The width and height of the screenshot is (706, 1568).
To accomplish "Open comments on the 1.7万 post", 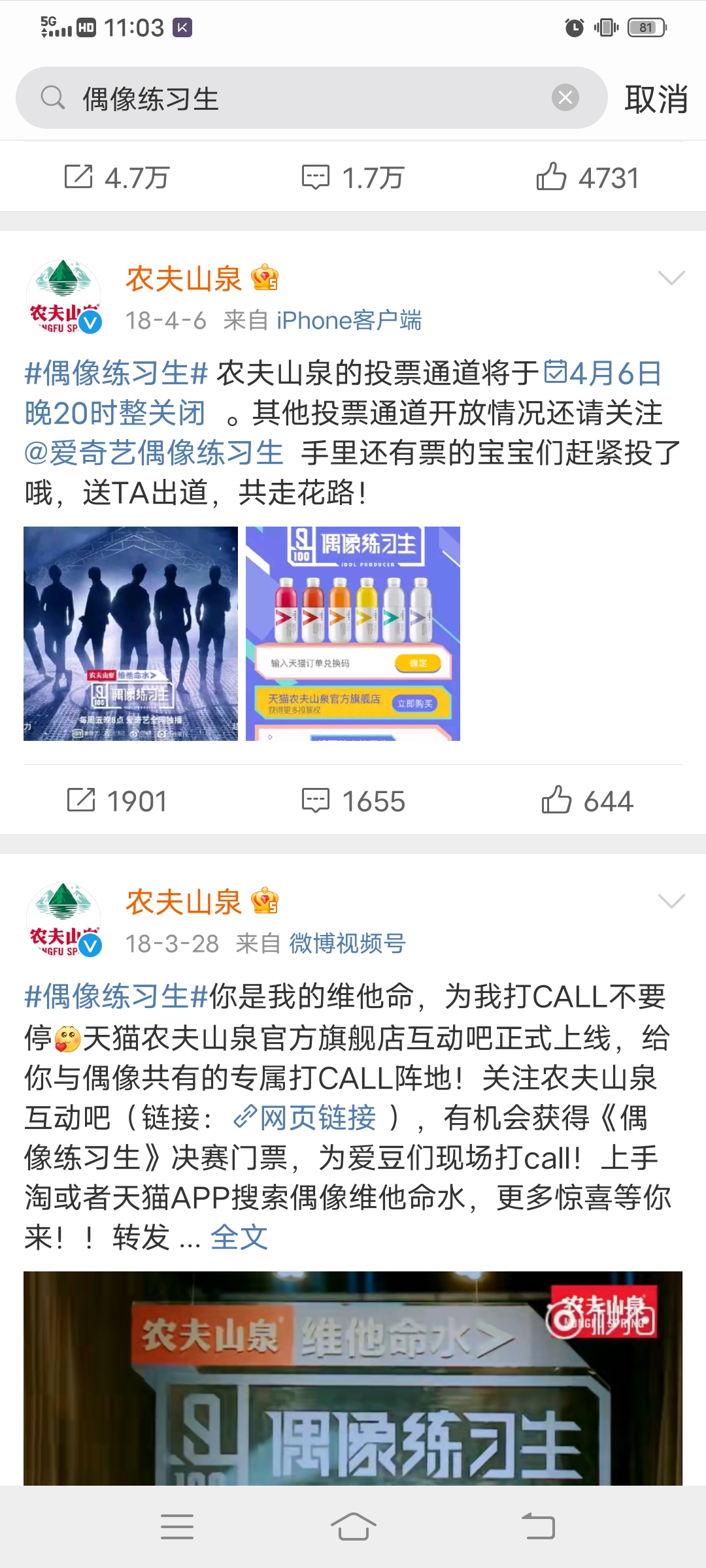I will [x=353, y=178].
